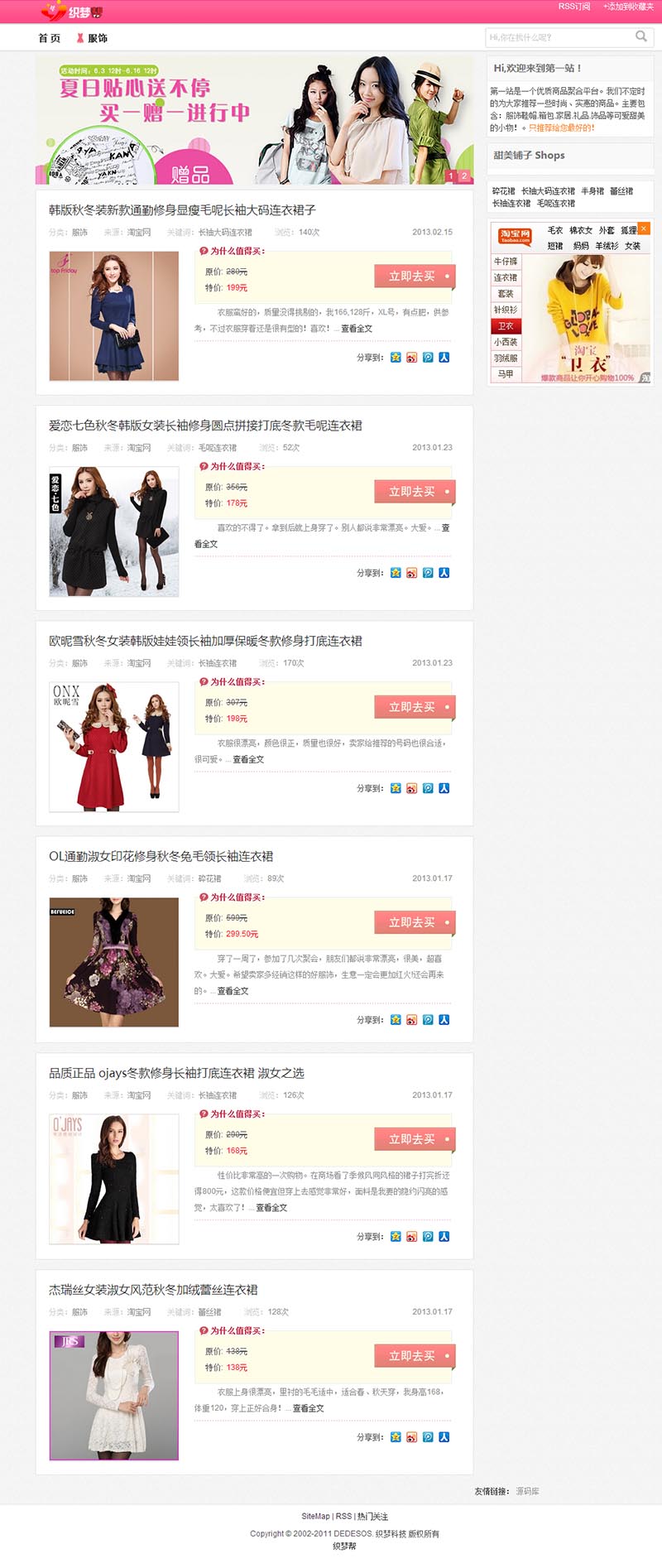Select banner slide 2 indicator

click(x=464, y=176)
